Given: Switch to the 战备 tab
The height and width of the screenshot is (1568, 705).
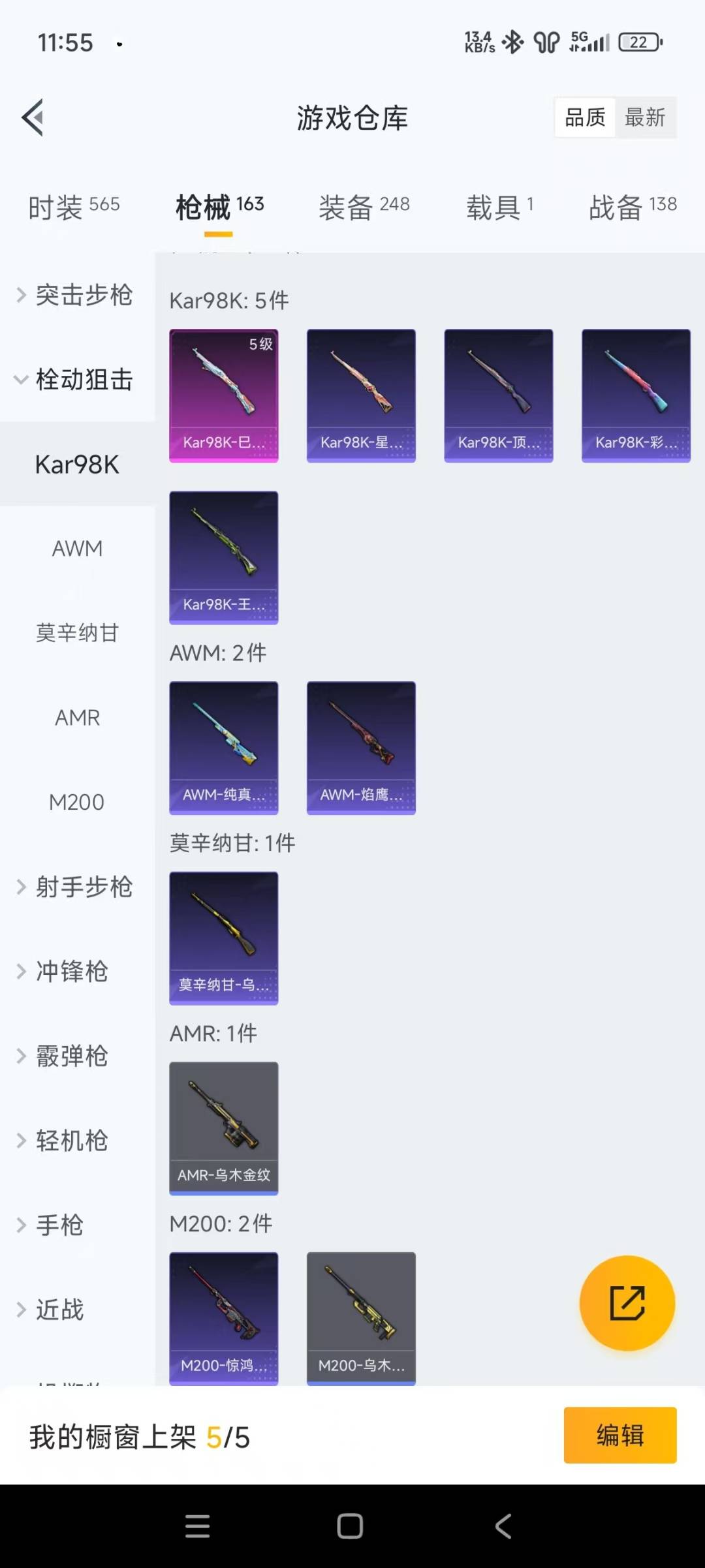Looking at the screenshot, I should click(632, 207).
